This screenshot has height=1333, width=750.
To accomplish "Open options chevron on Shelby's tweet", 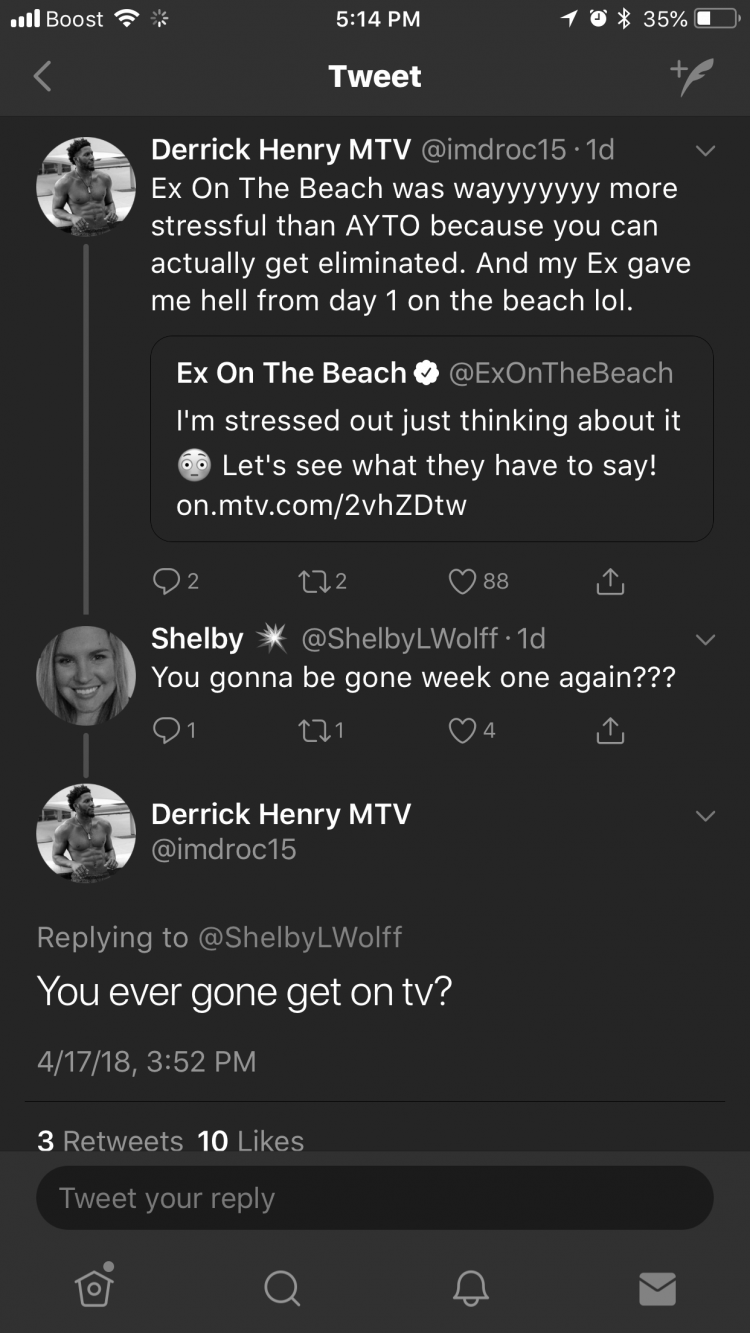I will pos(705,640).
